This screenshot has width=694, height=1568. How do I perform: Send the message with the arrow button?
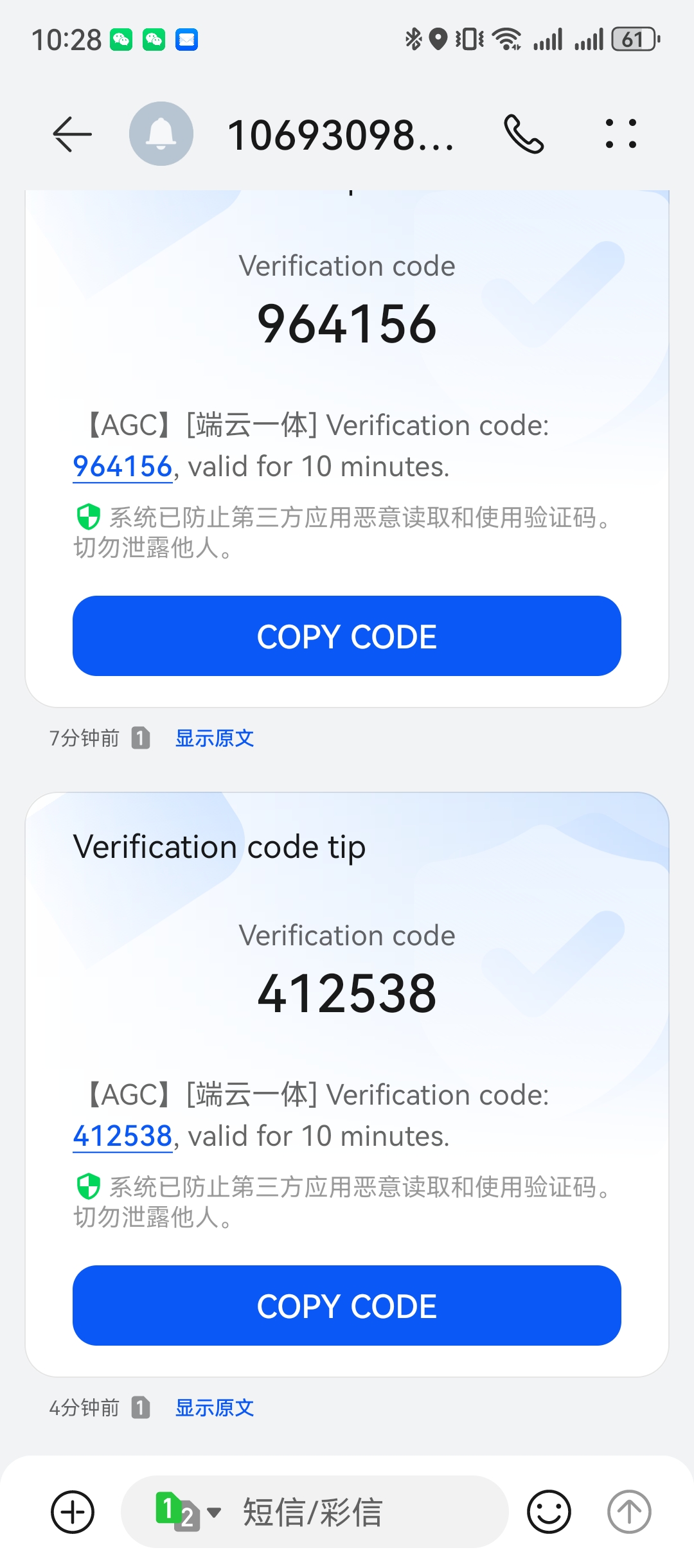coord(629,1511)
